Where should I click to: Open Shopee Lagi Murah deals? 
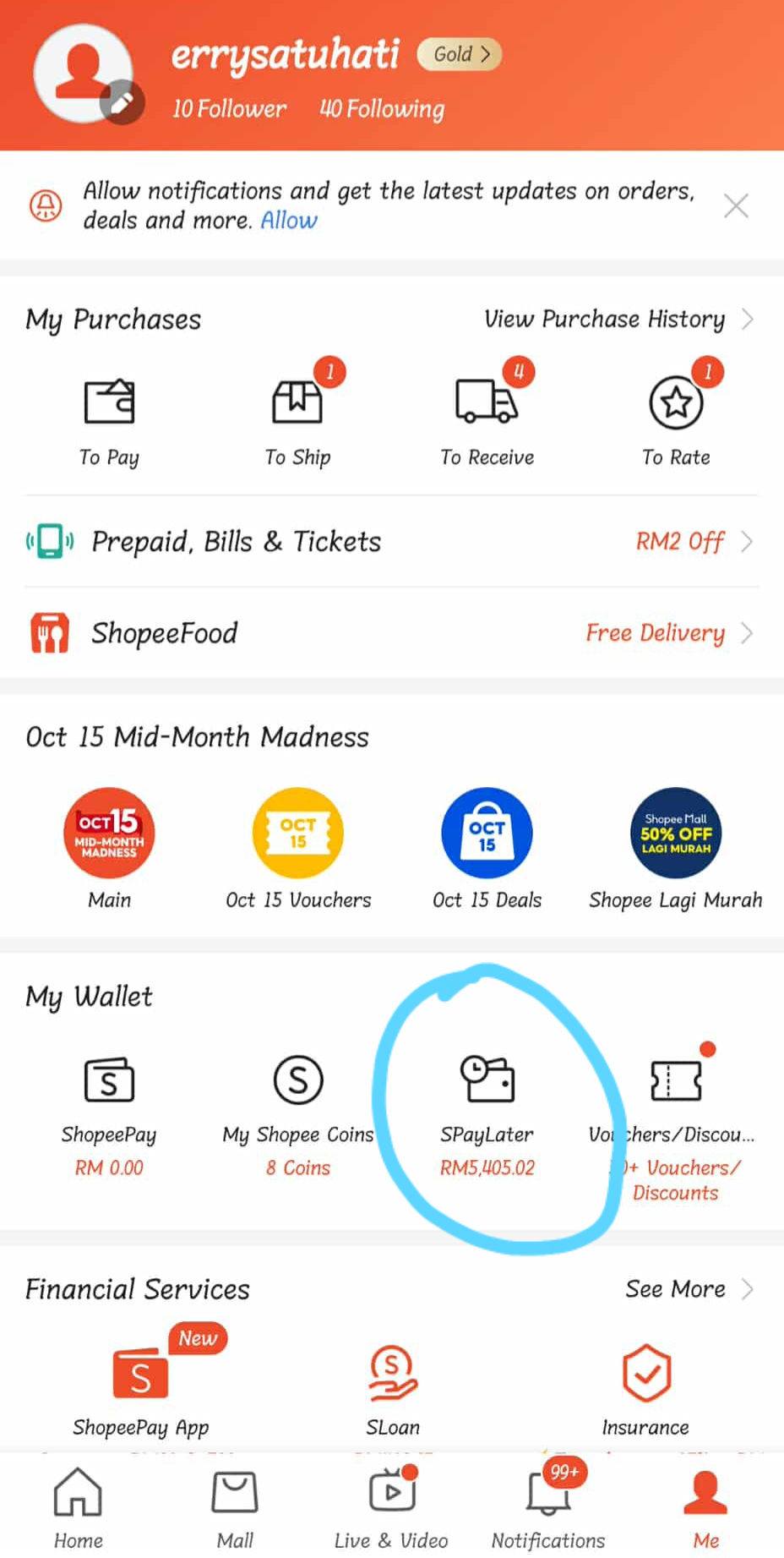676,850
